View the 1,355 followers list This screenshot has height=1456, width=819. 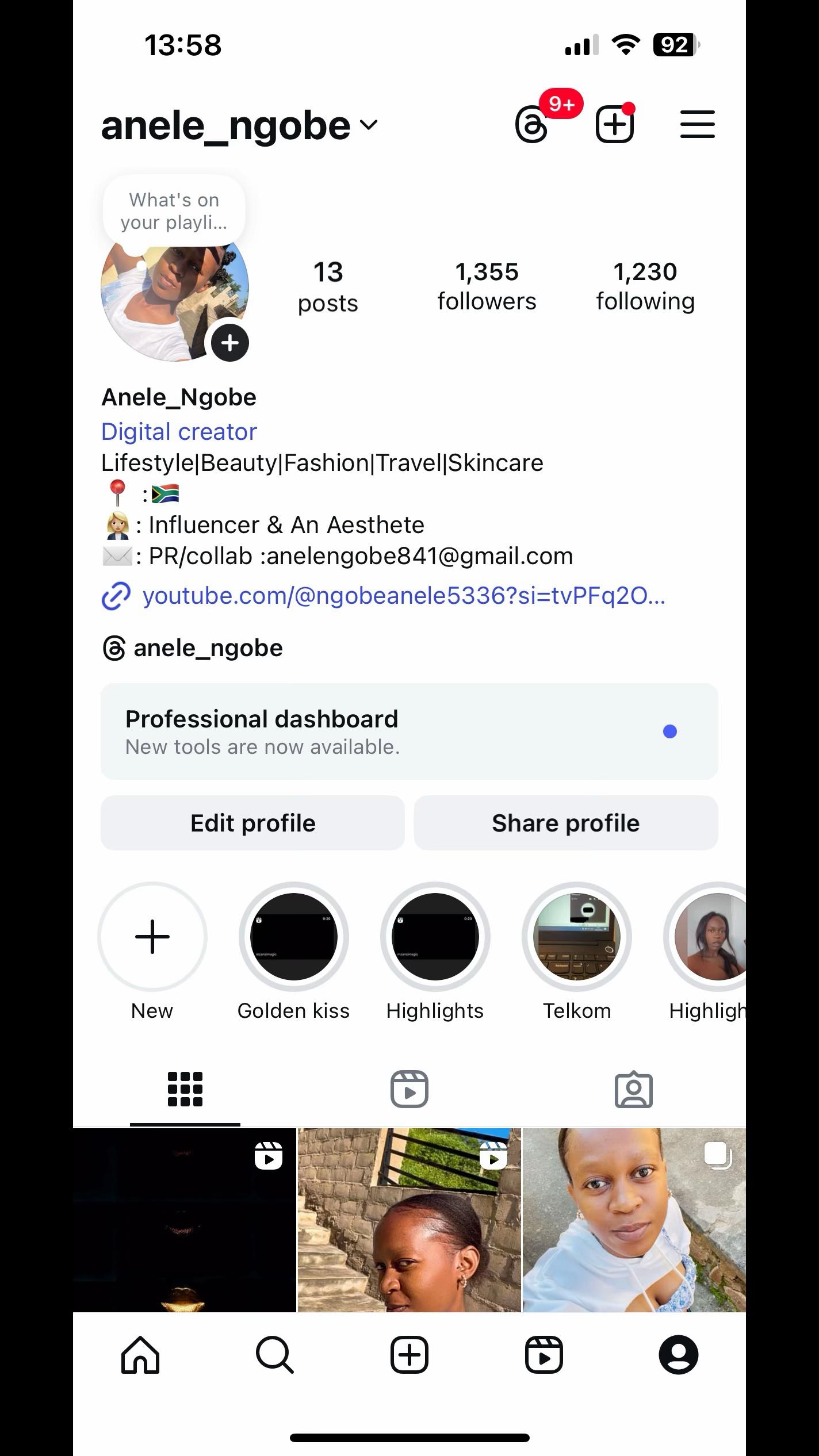point(487,286)
